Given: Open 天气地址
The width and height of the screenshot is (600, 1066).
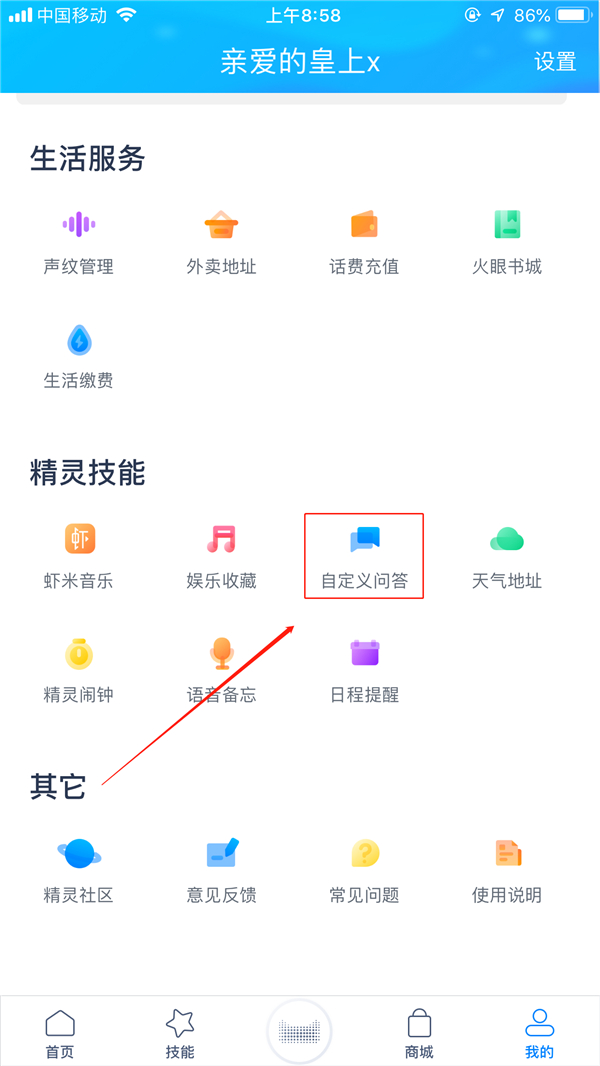Looking at the screenshot, I should pos(507,555).
